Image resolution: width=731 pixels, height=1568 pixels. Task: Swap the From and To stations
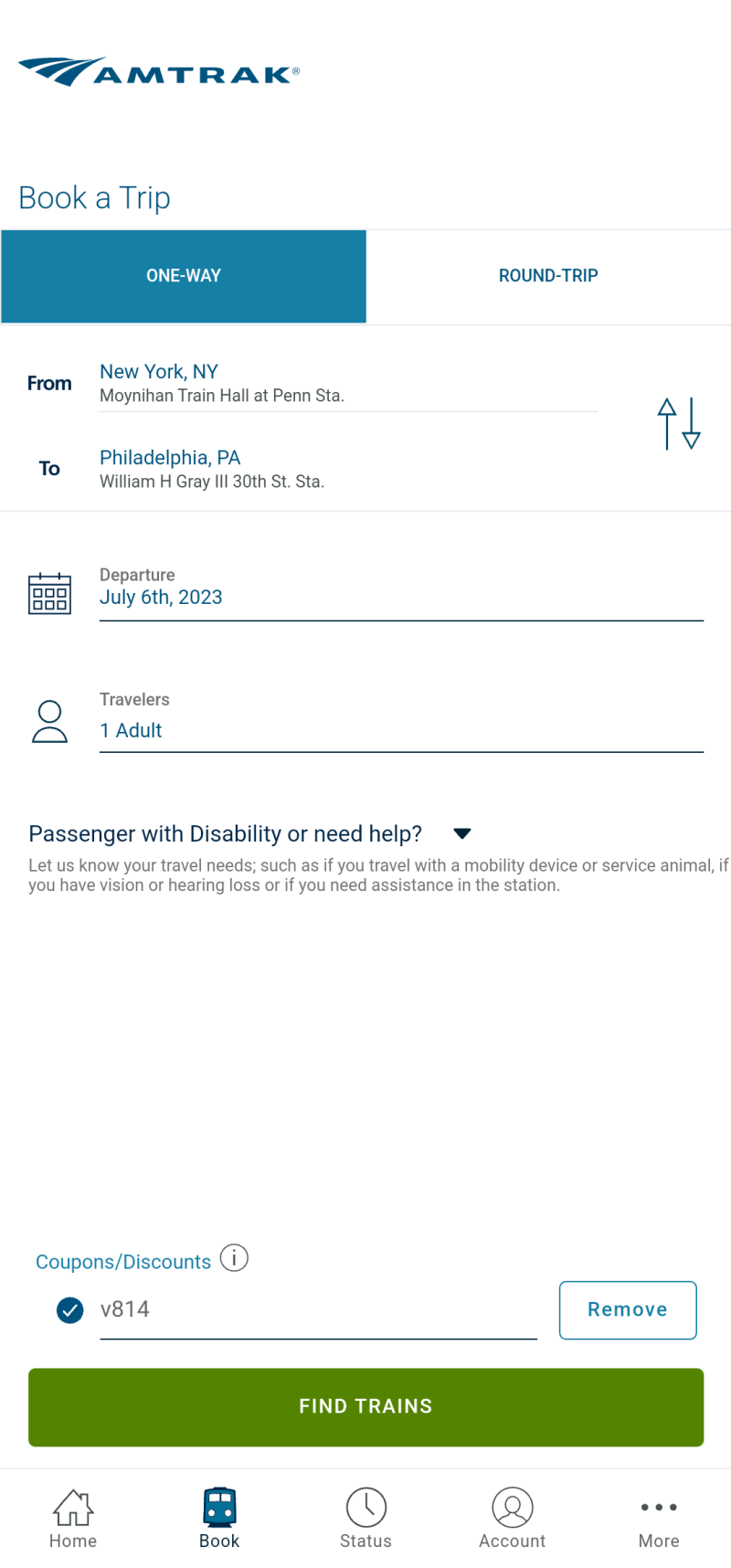click(677, 423)
